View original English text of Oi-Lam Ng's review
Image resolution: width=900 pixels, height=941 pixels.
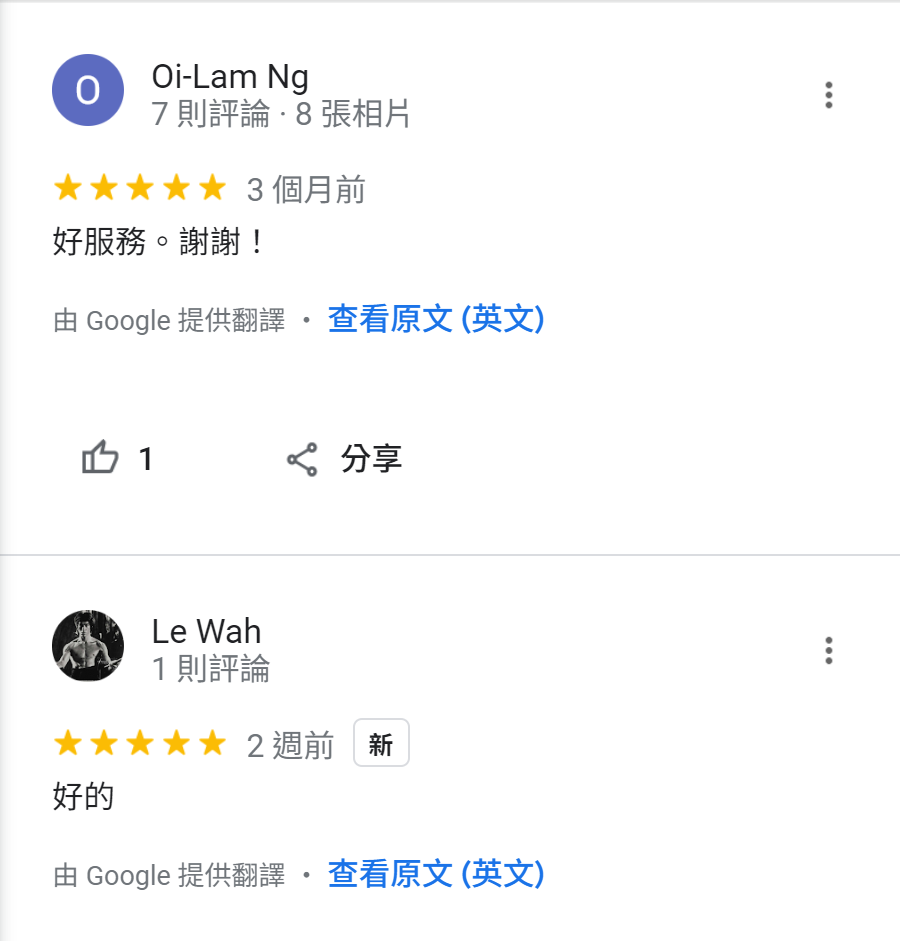[435, 320]
